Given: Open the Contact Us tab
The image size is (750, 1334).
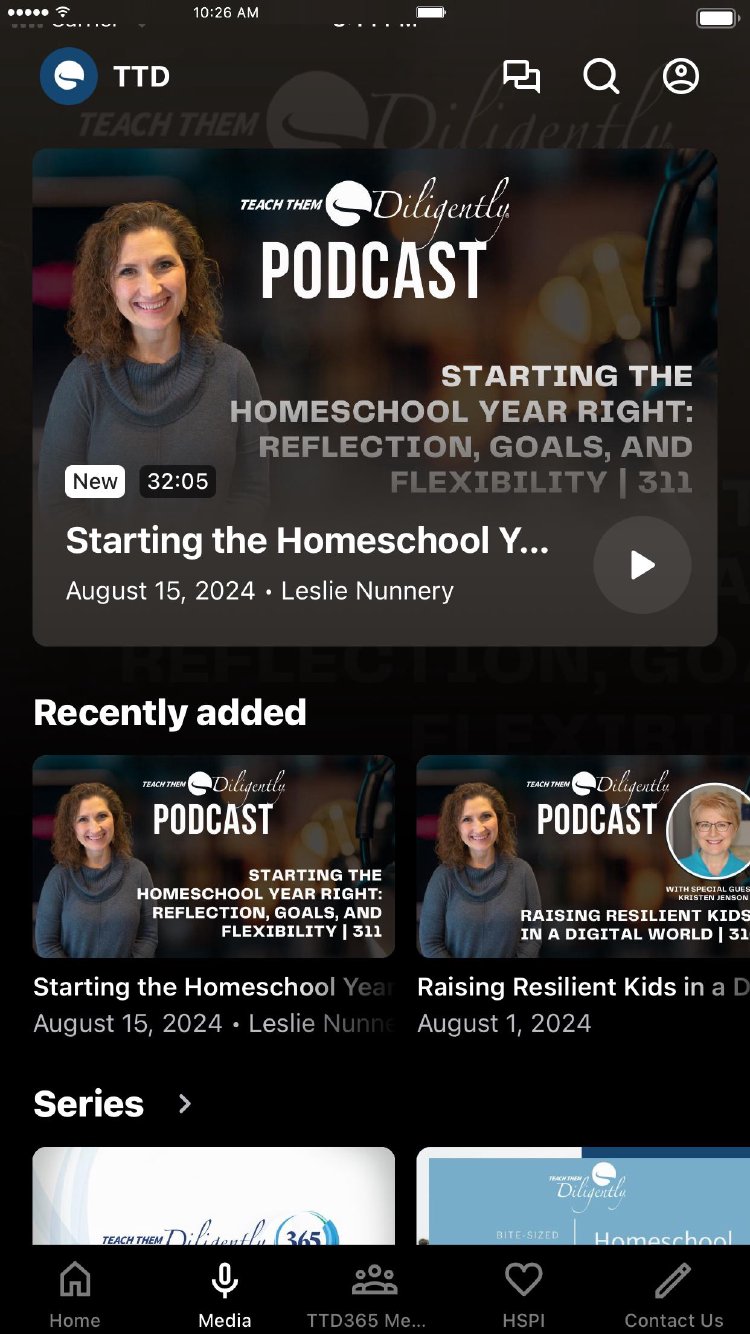Looking at the screenshot, I should pos(673,1294).
